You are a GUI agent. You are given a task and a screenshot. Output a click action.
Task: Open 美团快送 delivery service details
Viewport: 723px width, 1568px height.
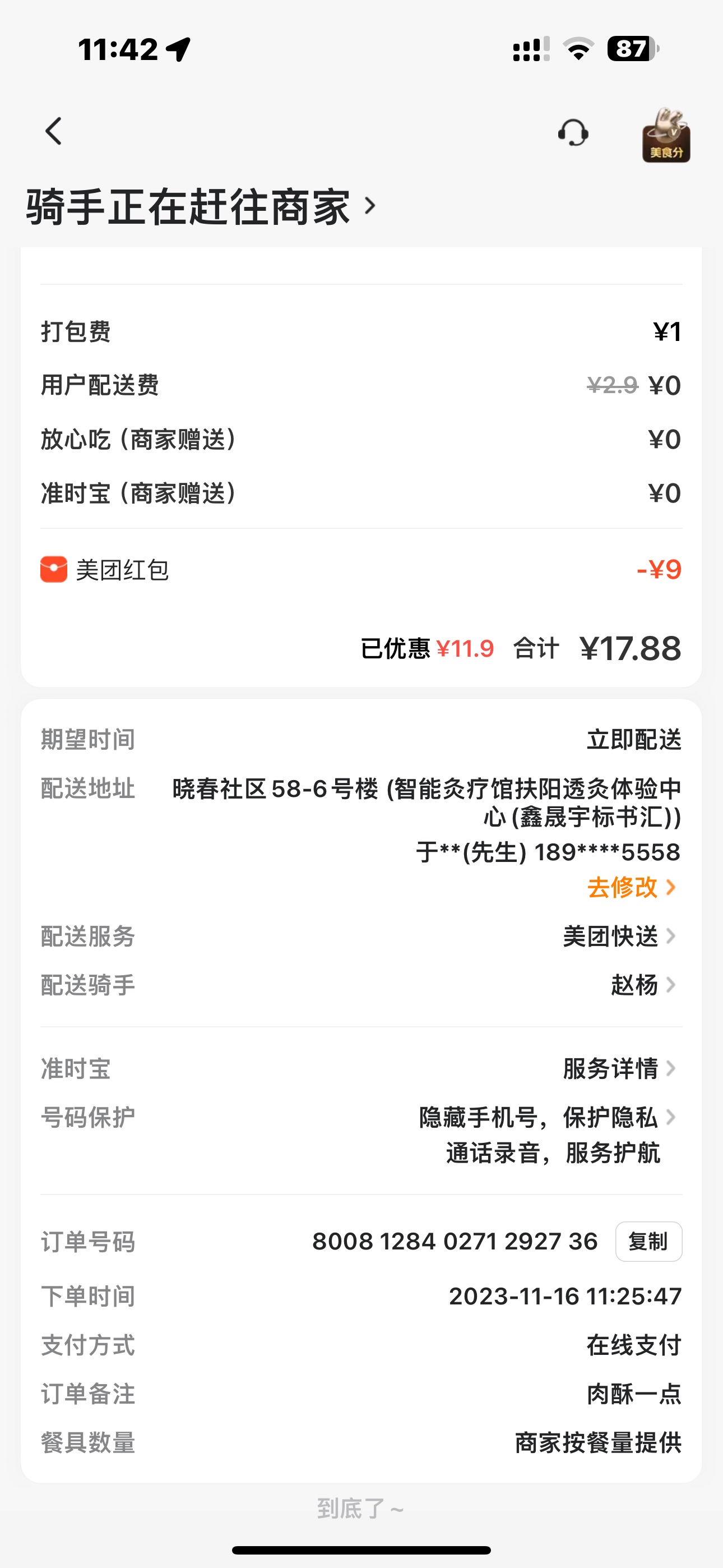(618, 936)
